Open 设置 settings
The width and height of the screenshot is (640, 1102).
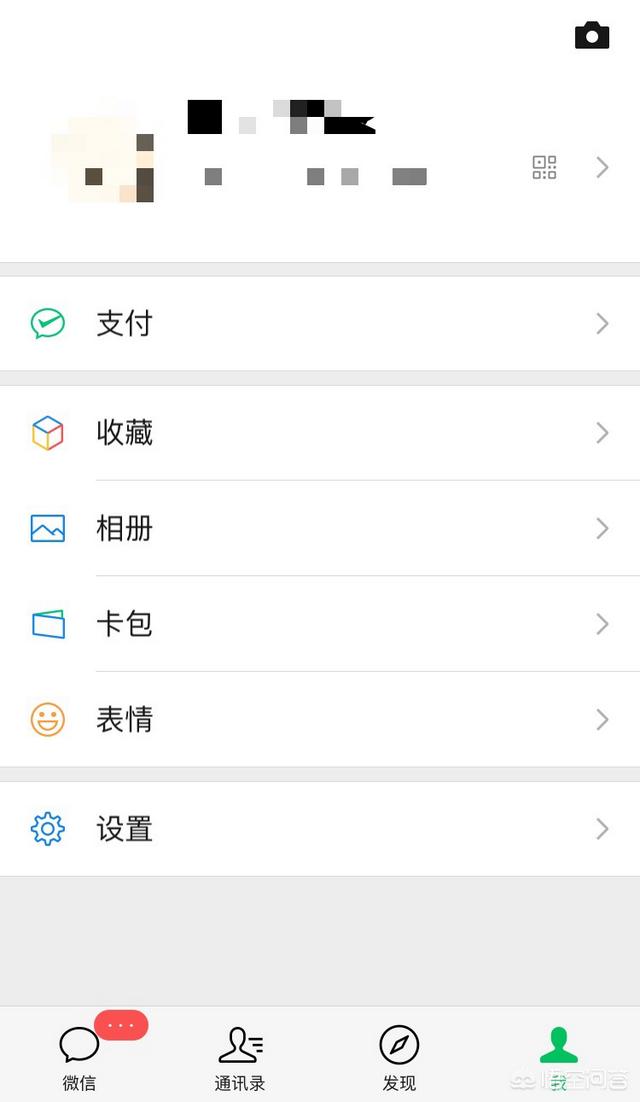(320, 829)
